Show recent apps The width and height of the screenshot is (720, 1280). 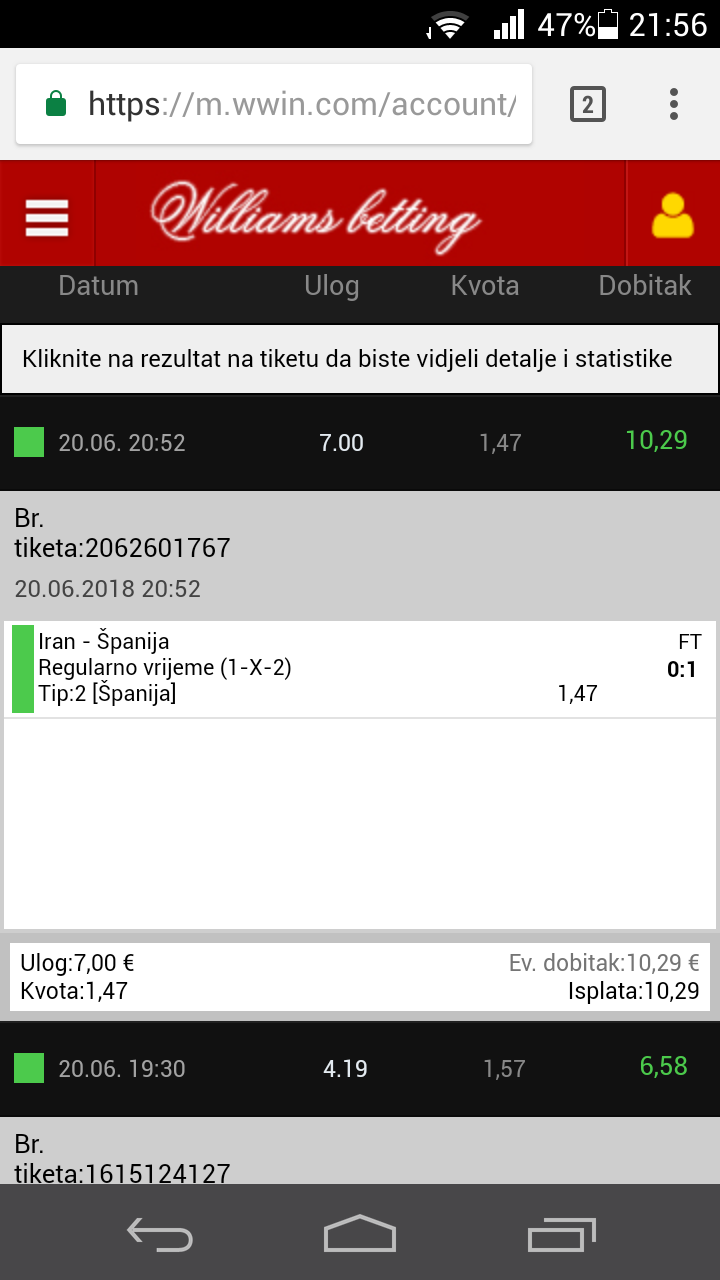pos(561,1234)
